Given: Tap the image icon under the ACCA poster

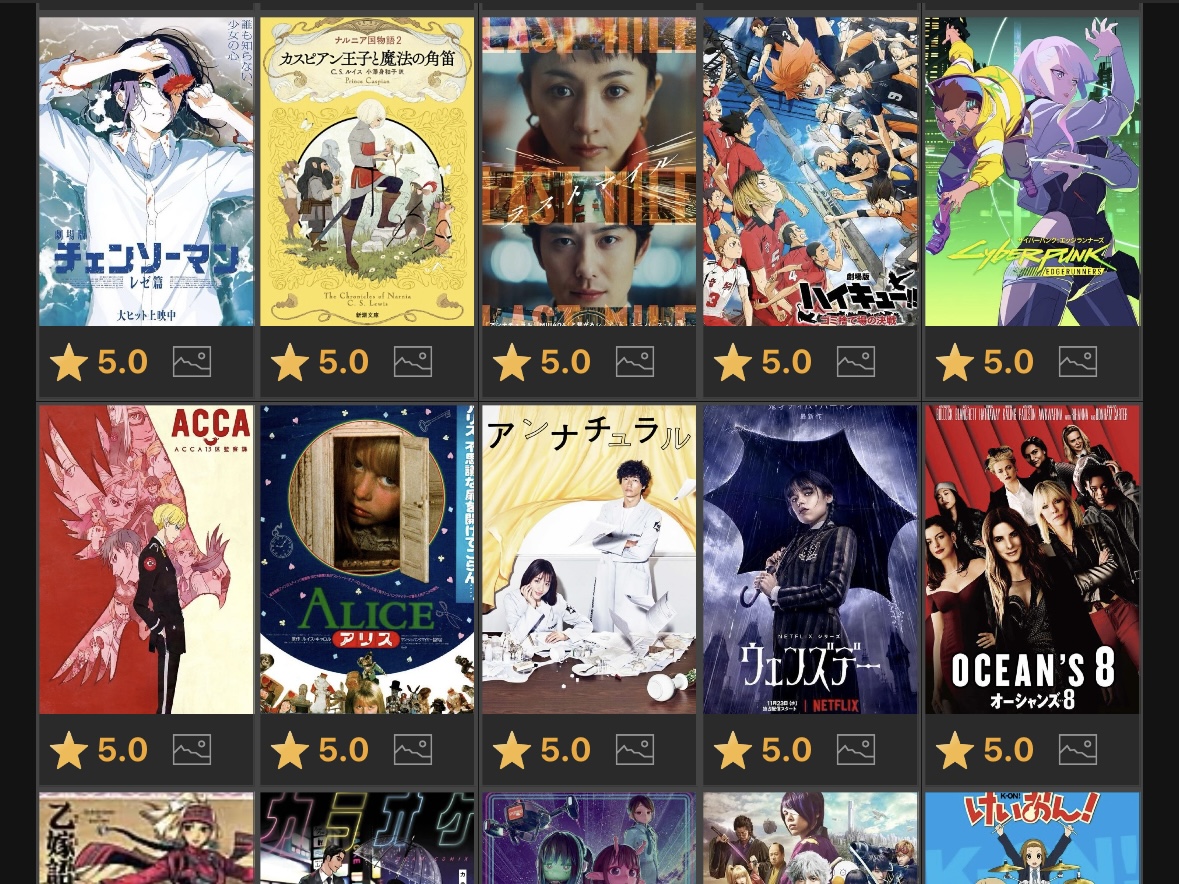Looking at the screenshot, I should point(192,750).
